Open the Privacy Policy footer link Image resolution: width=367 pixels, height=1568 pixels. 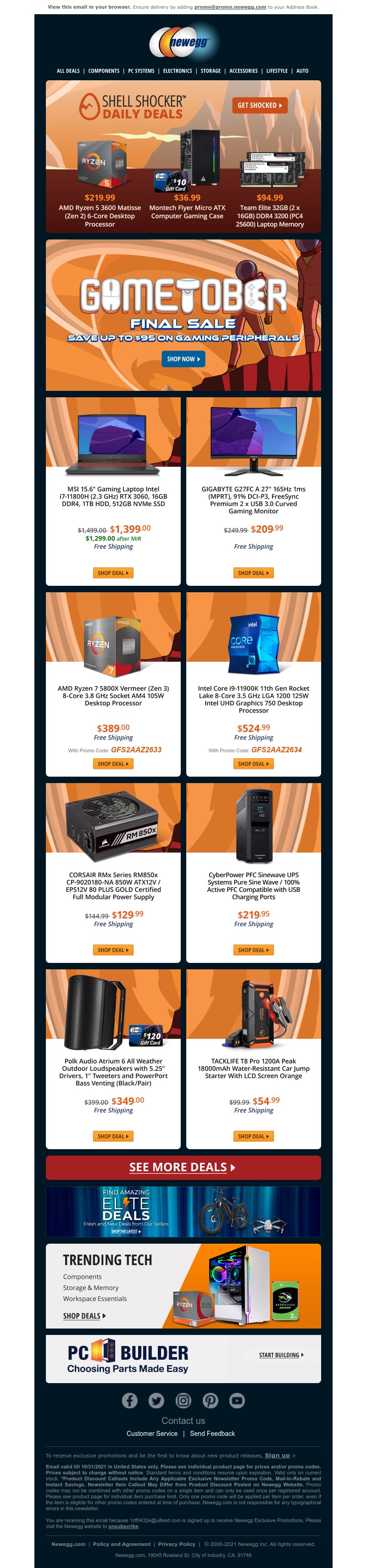tap(177, 1544)
